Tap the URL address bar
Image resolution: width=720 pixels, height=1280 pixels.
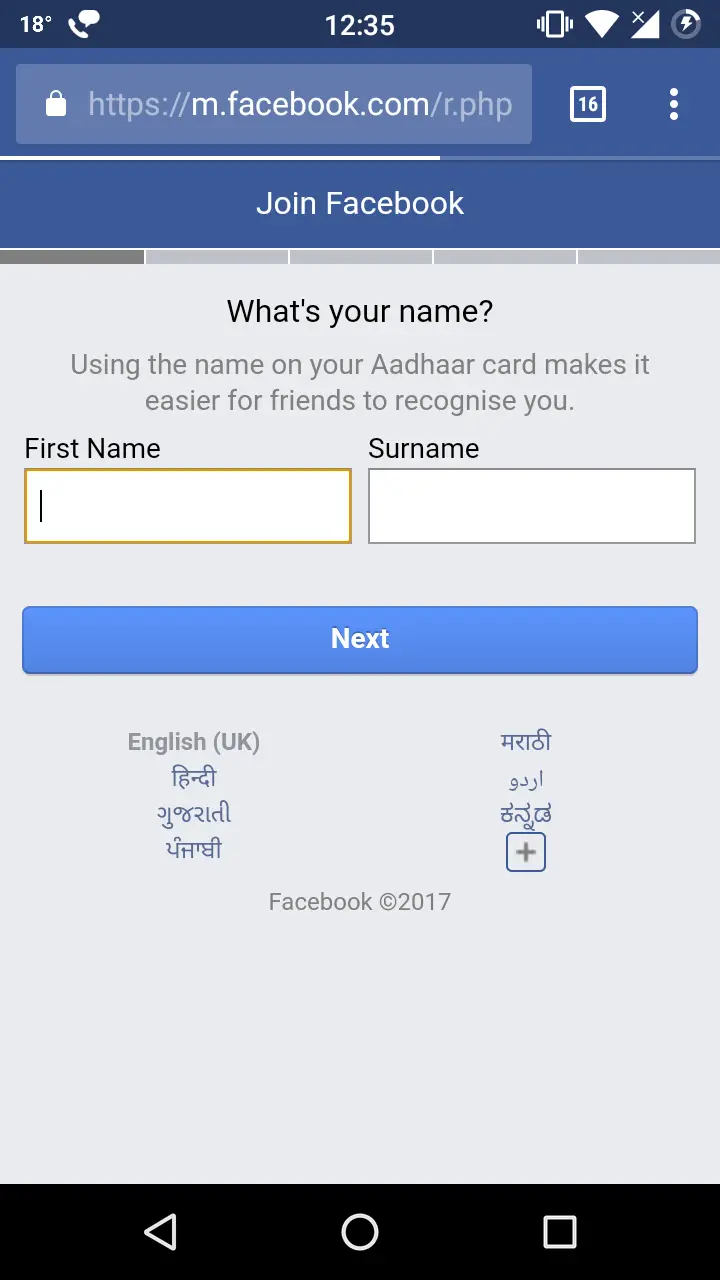274,104
